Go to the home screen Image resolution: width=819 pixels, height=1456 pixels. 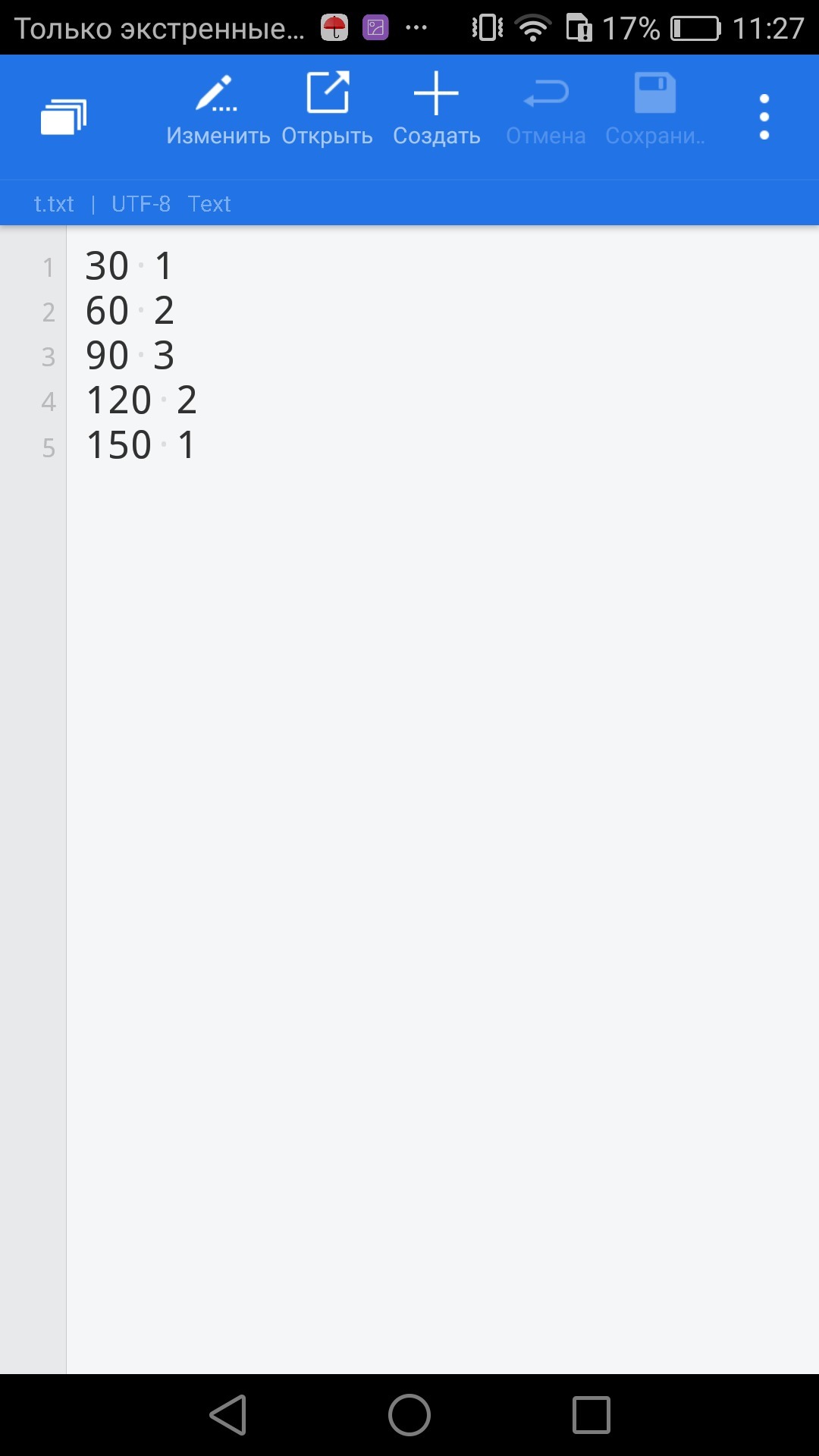[409, 1415]
